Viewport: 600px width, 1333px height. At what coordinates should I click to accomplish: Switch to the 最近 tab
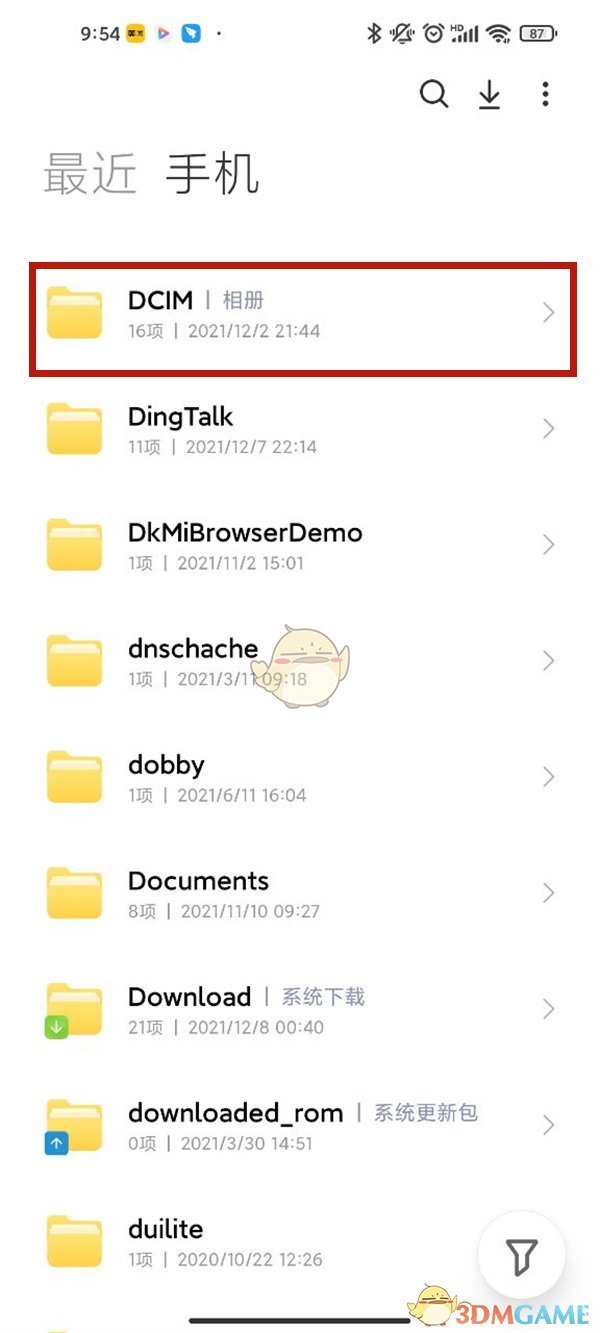pyautogui.click(x=90, y=174)
